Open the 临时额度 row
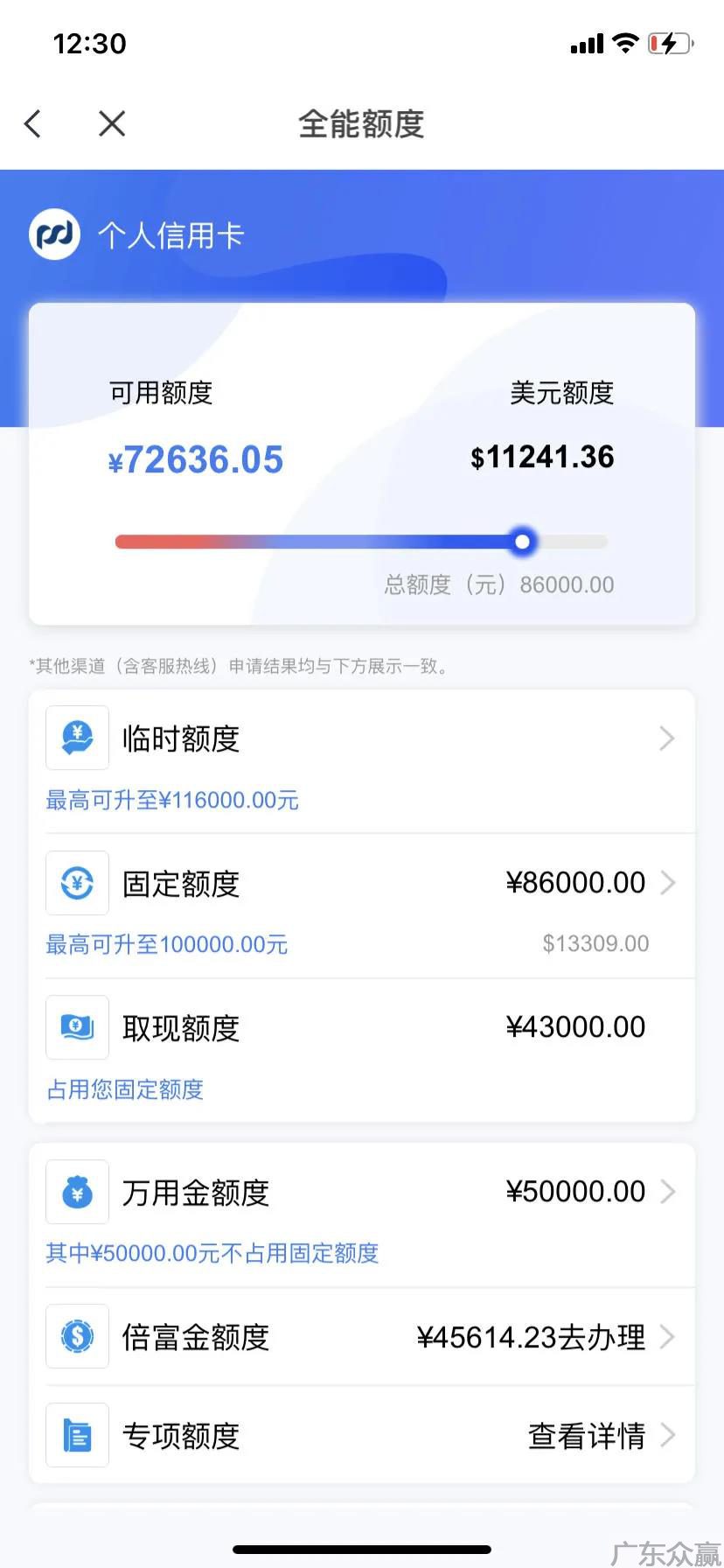The width and height of the screenshot is (724, 1568). pos(360,739)
